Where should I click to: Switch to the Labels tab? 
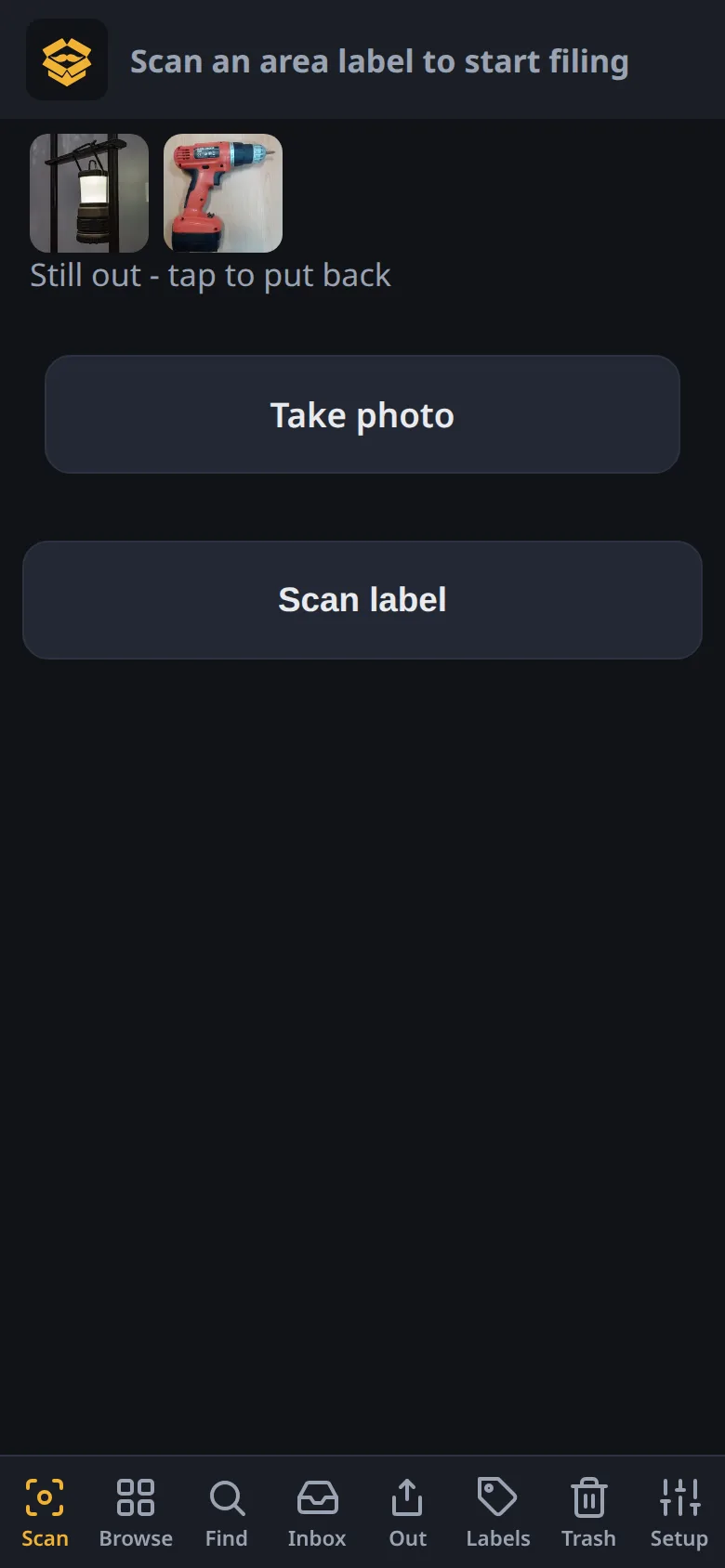click(x=498, y=1513)
